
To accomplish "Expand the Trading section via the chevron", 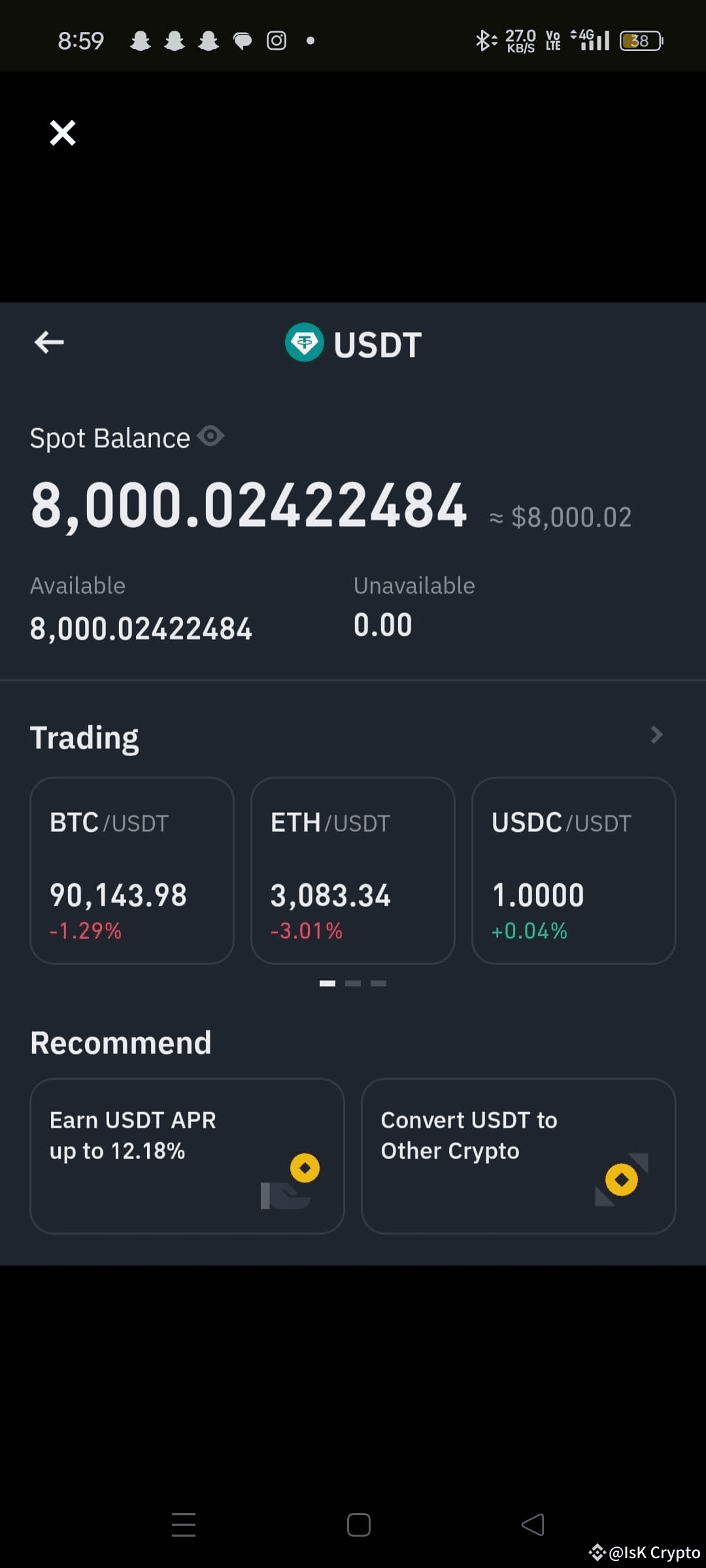I will [x=656, y=735].
